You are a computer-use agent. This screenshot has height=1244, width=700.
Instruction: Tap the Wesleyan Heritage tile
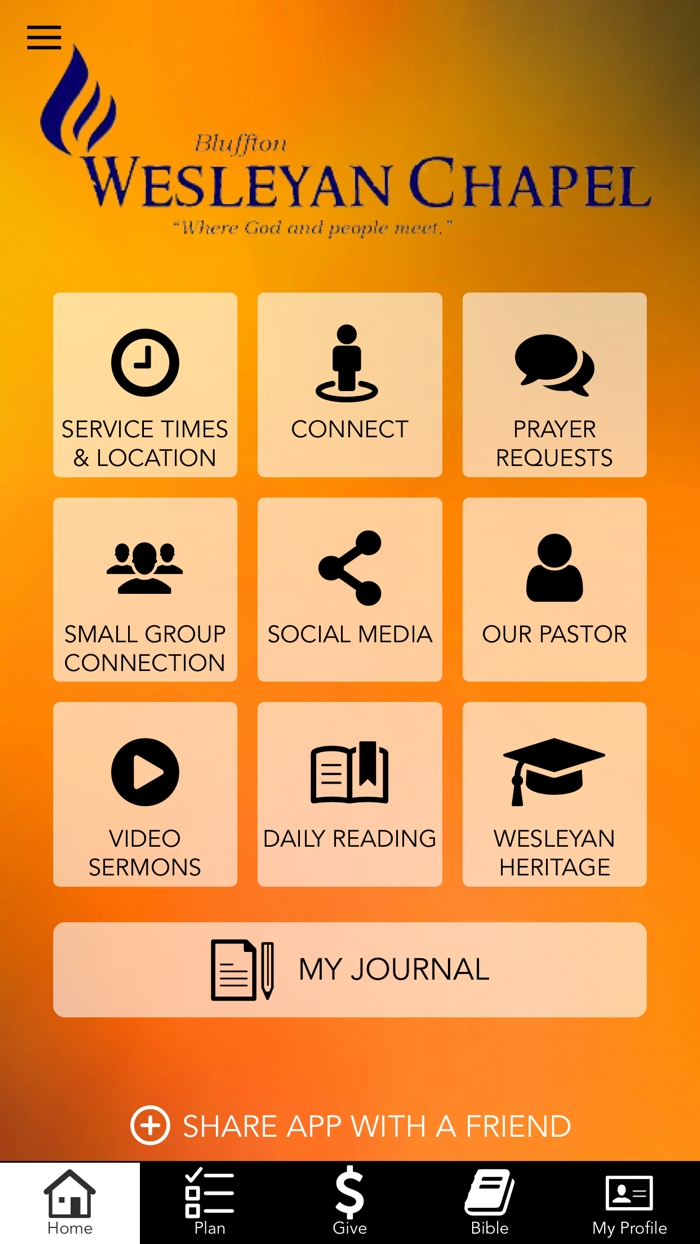554,794
